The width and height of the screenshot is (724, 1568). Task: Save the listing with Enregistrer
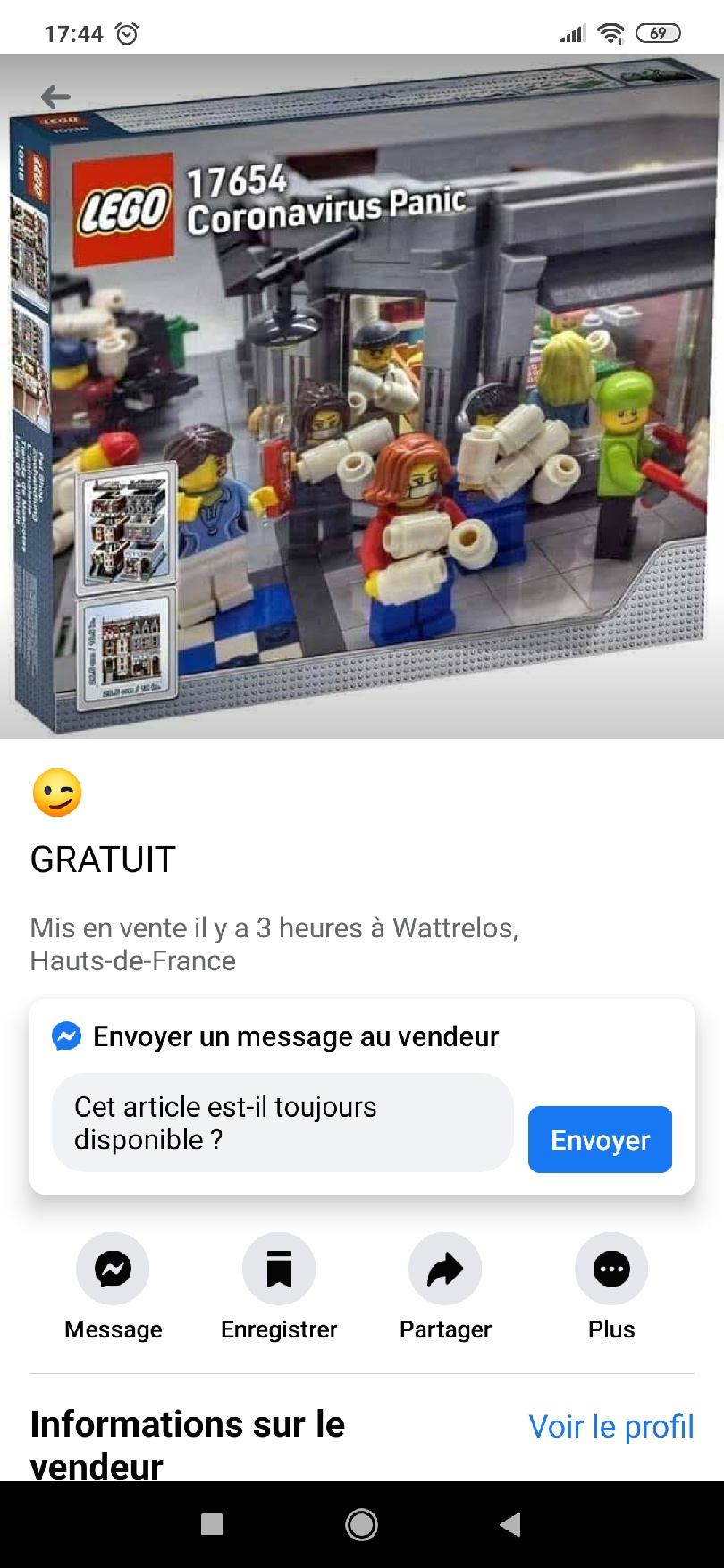(x=279, y=1270)
